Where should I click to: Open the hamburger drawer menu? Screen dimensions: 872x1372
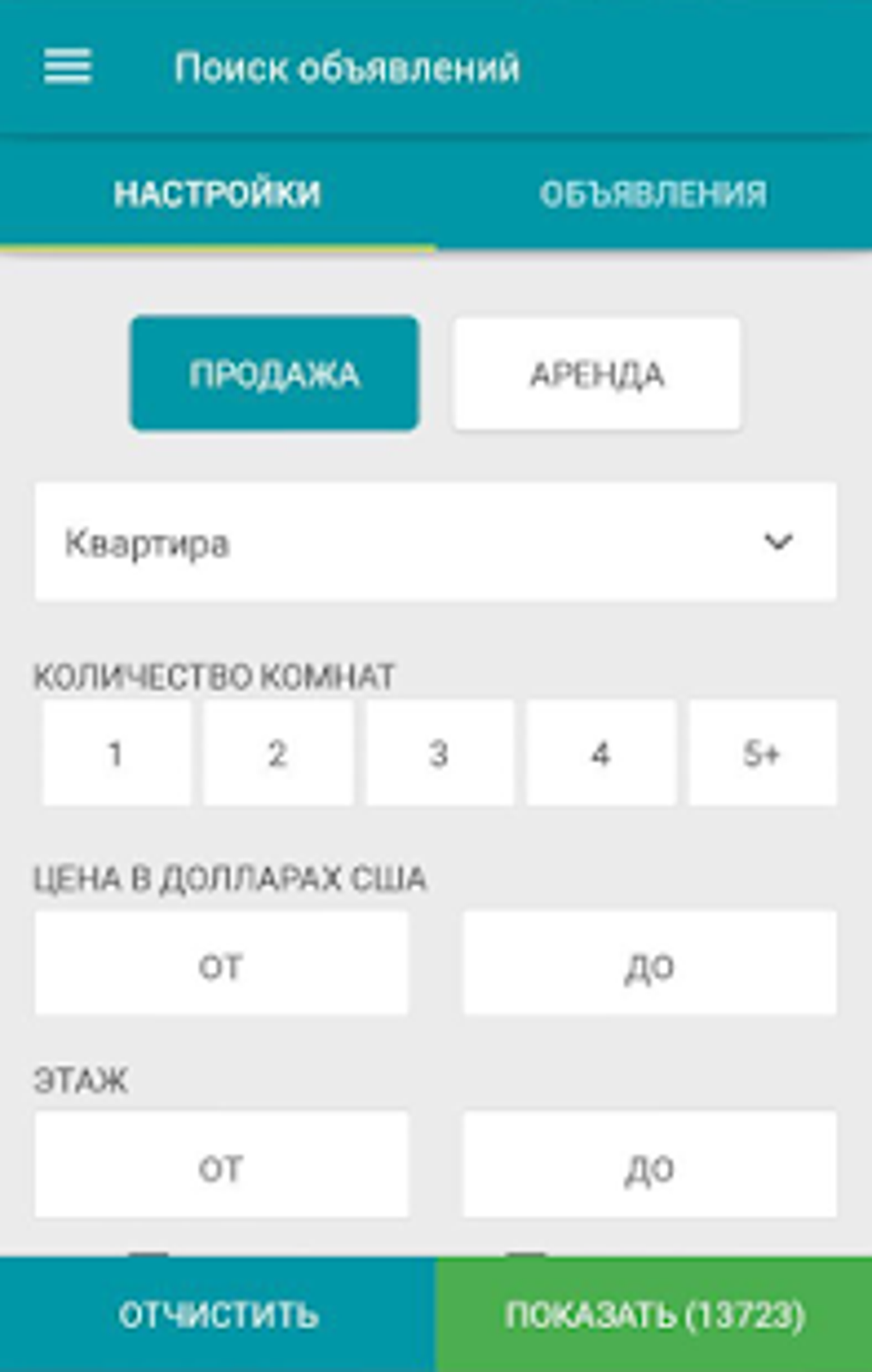coord(68,67)
